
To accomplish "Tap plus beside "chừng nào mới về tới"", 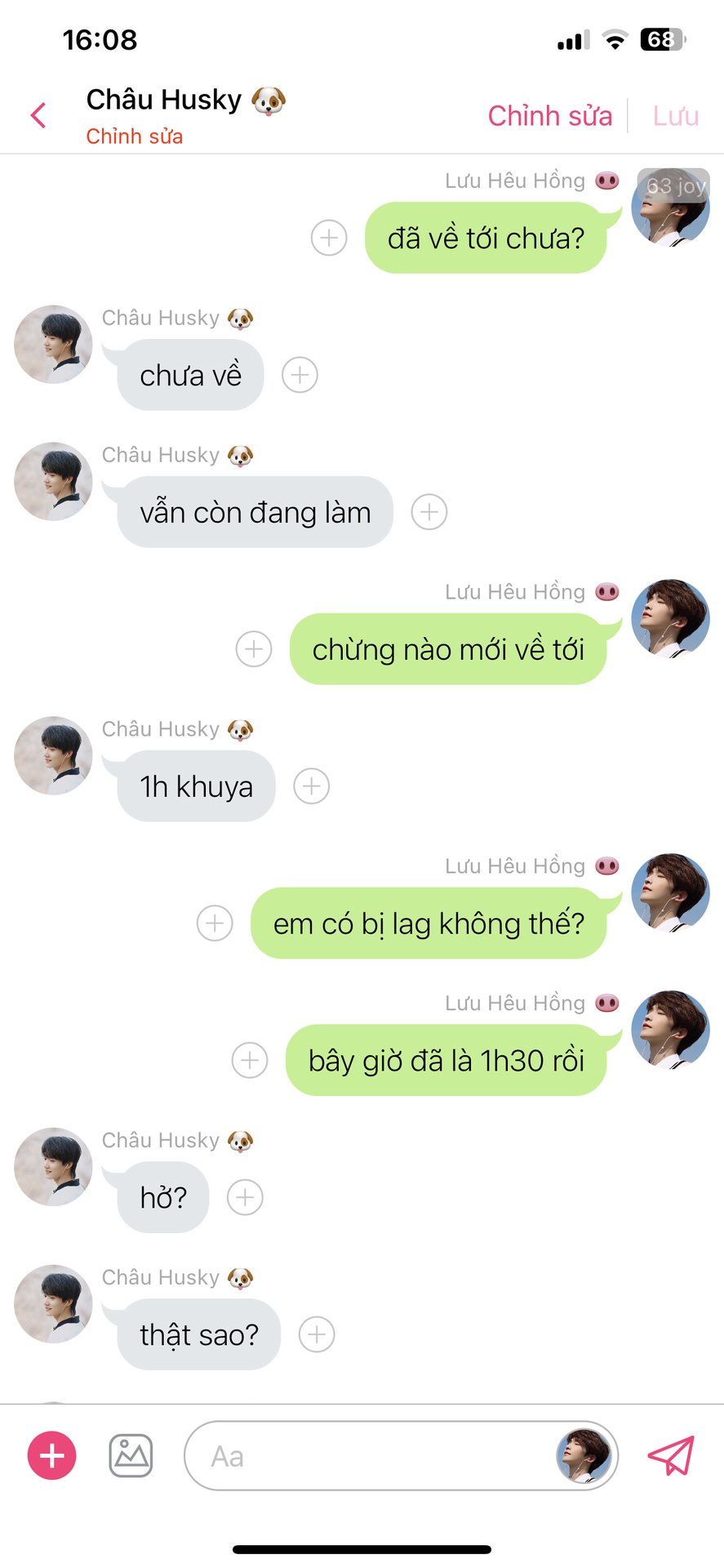I will click(x=254, y=649).
